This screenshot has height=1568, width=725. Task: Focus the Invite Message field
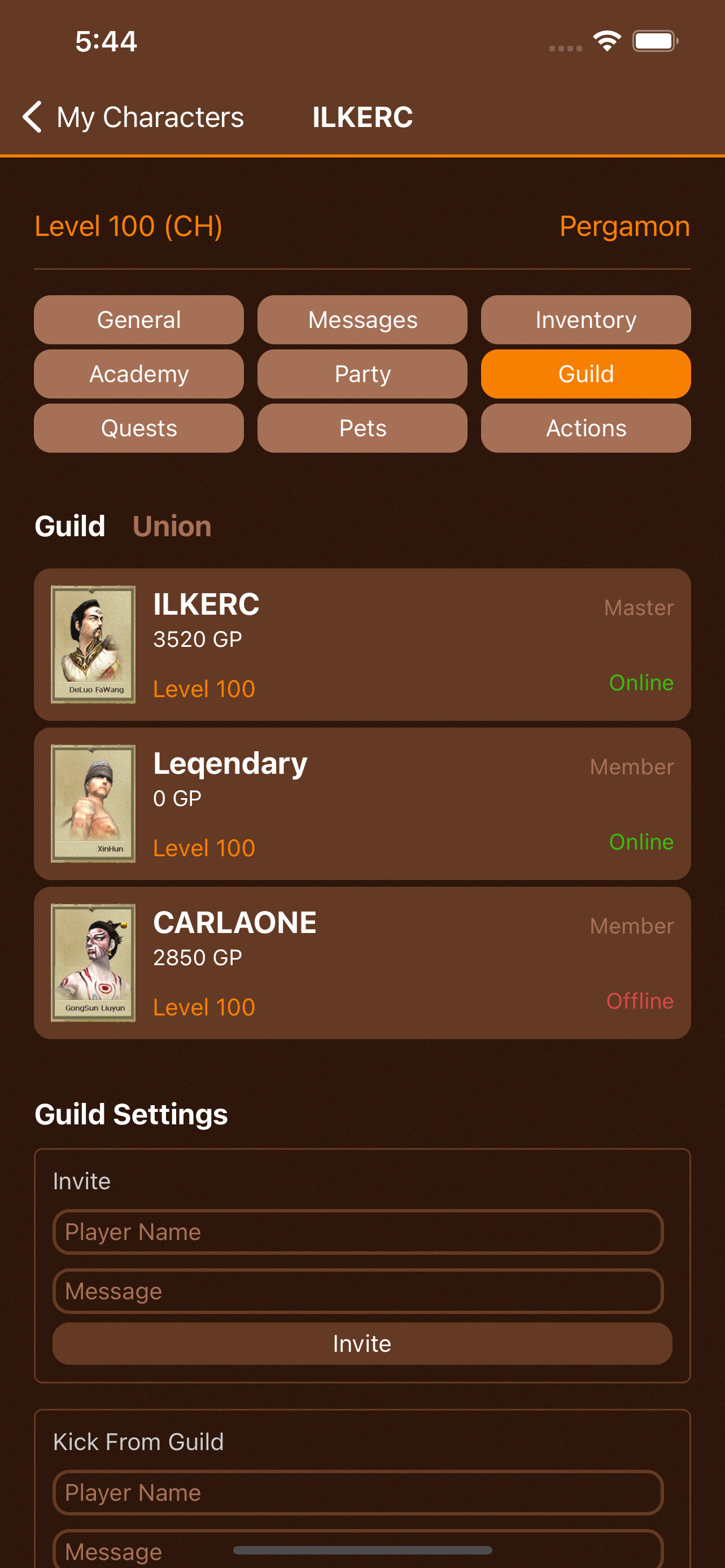[358, 1290]
